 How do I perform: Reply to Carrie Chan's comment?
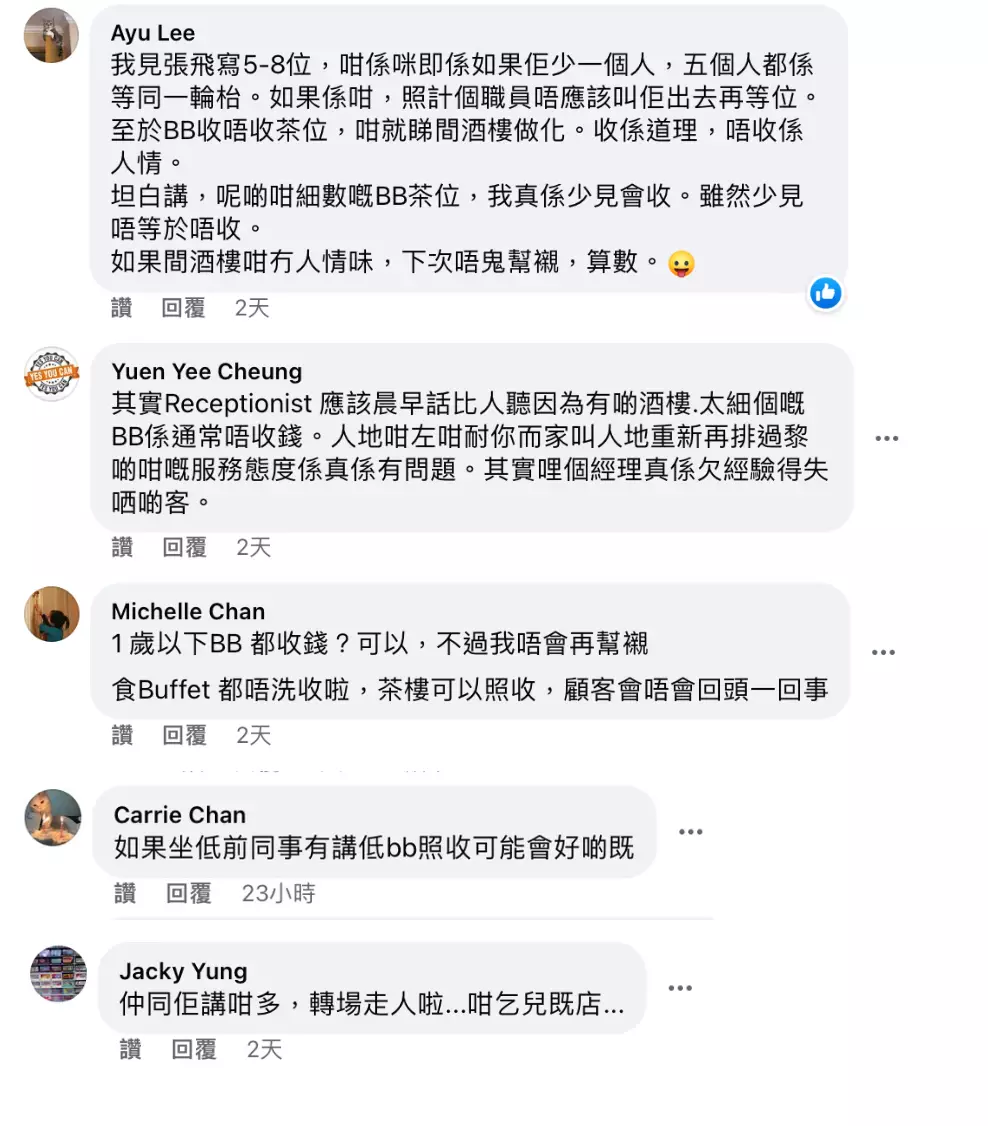pyautogui.click(x=188, y=893)
